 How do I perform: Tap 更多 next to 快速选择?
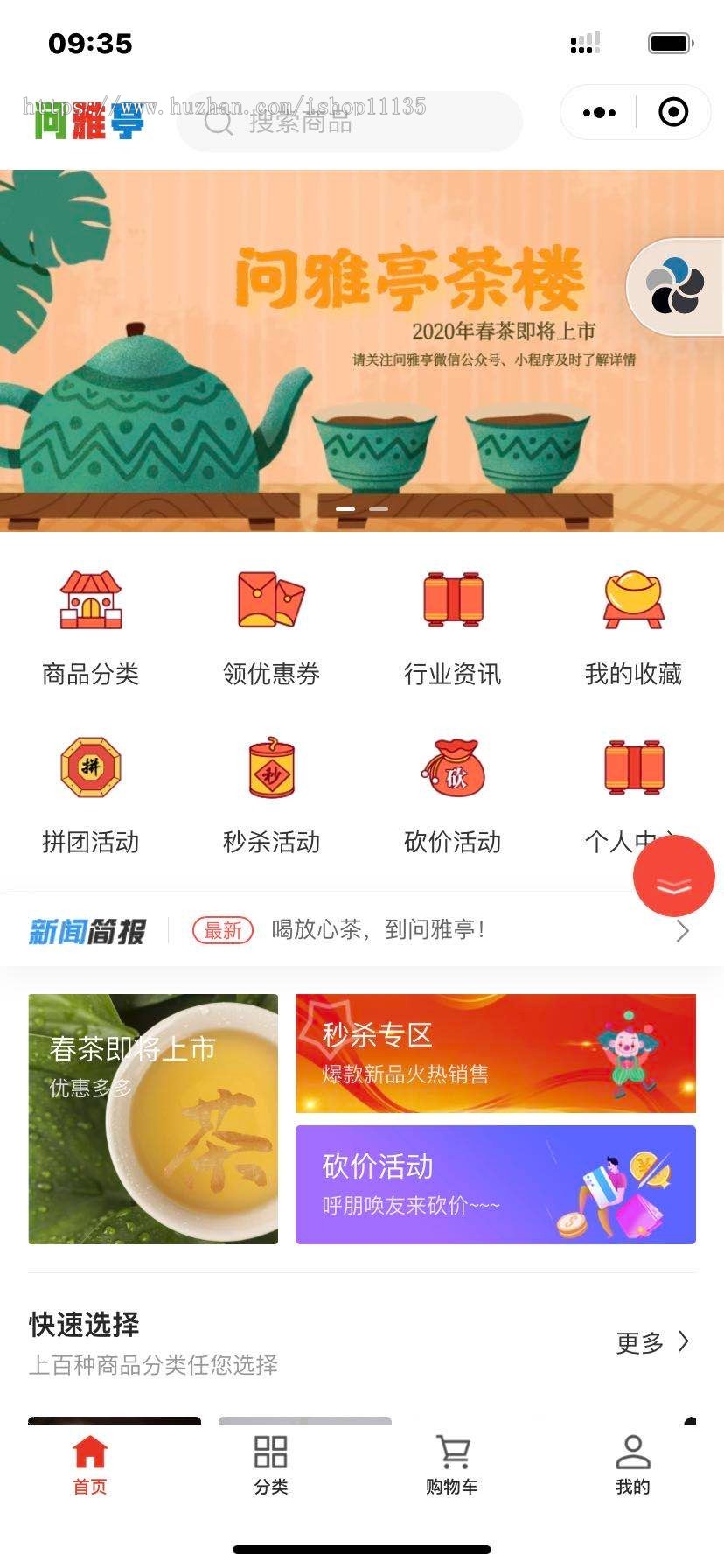point(652,1342)
